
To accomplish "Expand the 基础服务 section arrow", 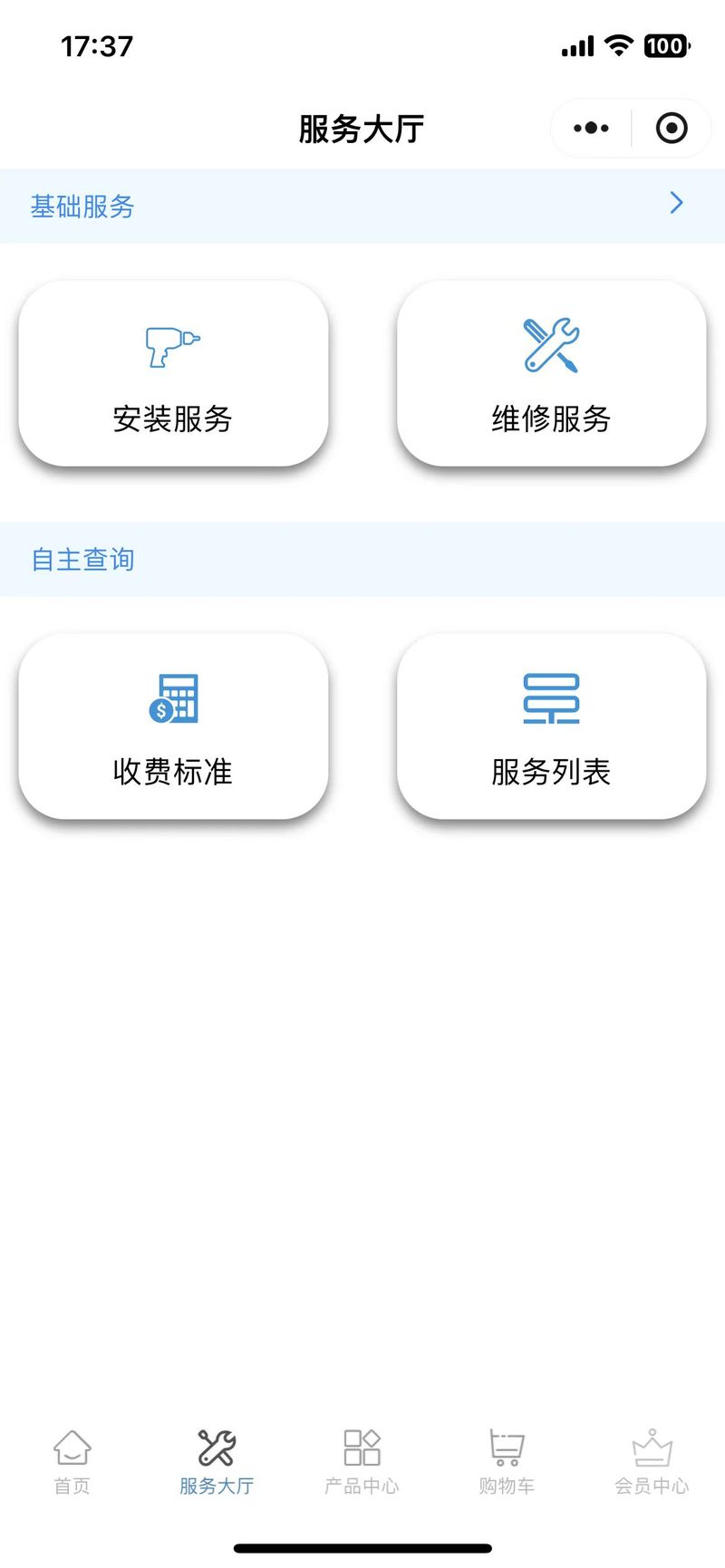I will [x=676, y=203].
